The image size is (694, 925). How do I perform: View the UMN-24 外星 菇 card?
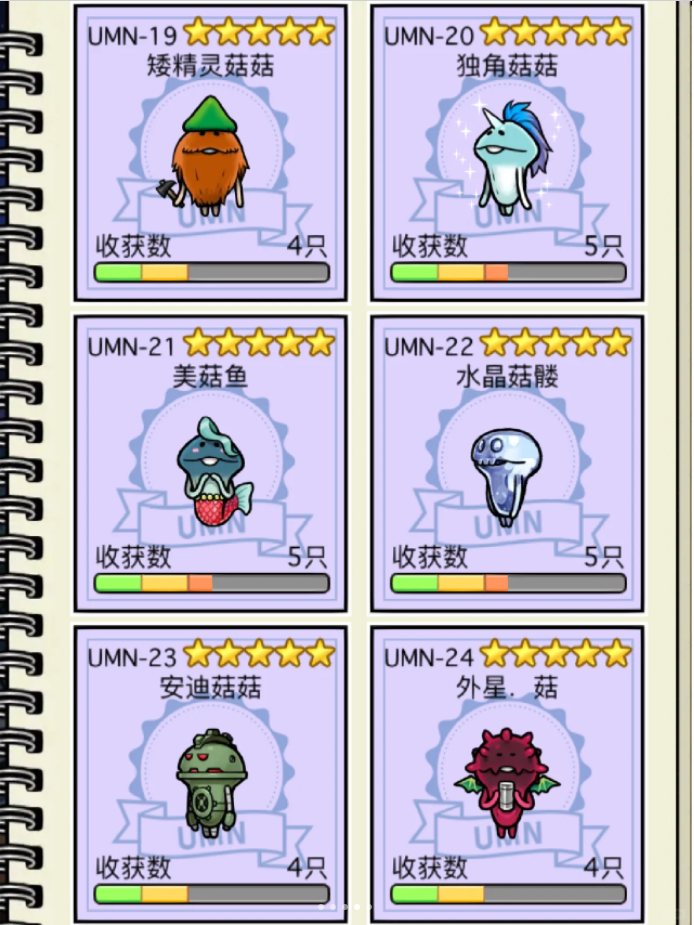pos(507,774)
